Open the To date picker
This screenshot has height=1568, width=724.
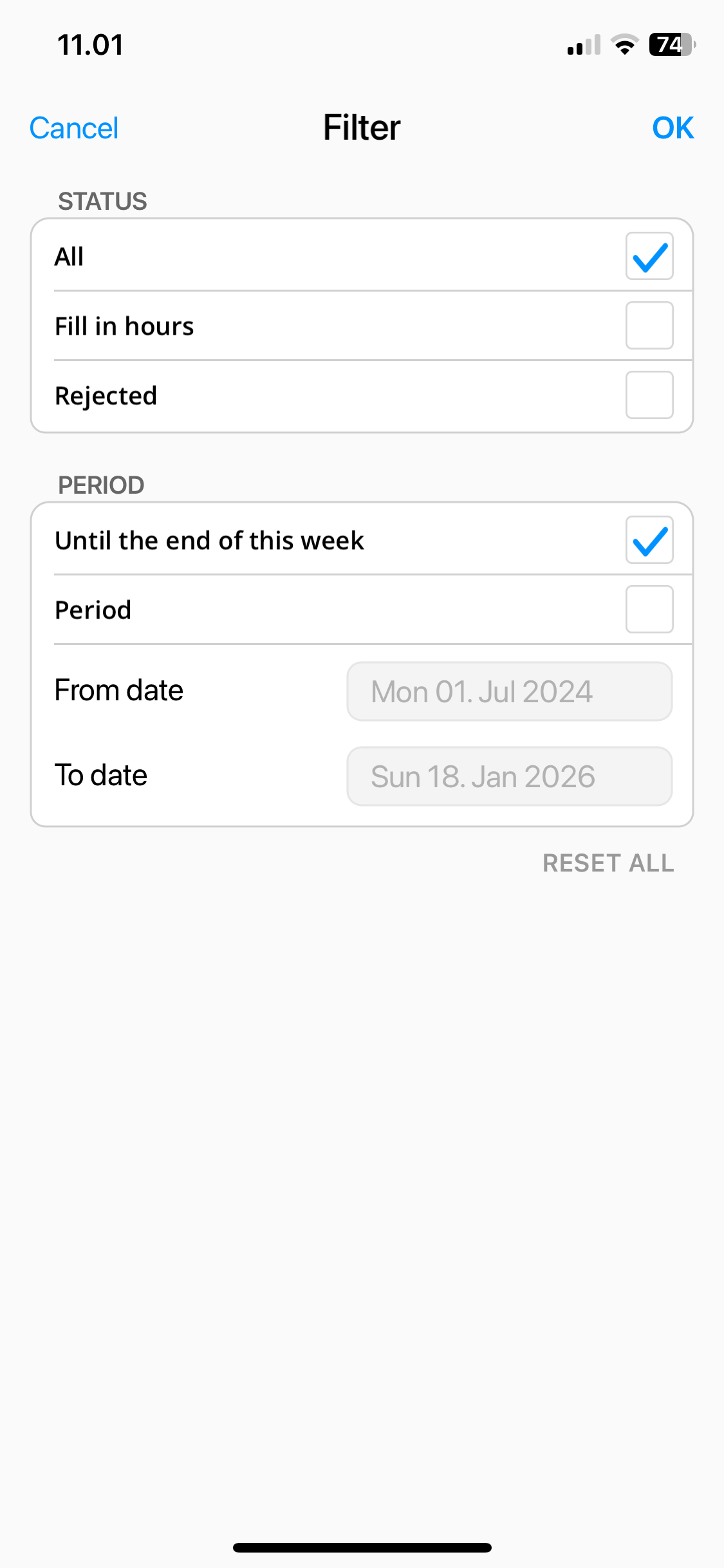(510, 777)
